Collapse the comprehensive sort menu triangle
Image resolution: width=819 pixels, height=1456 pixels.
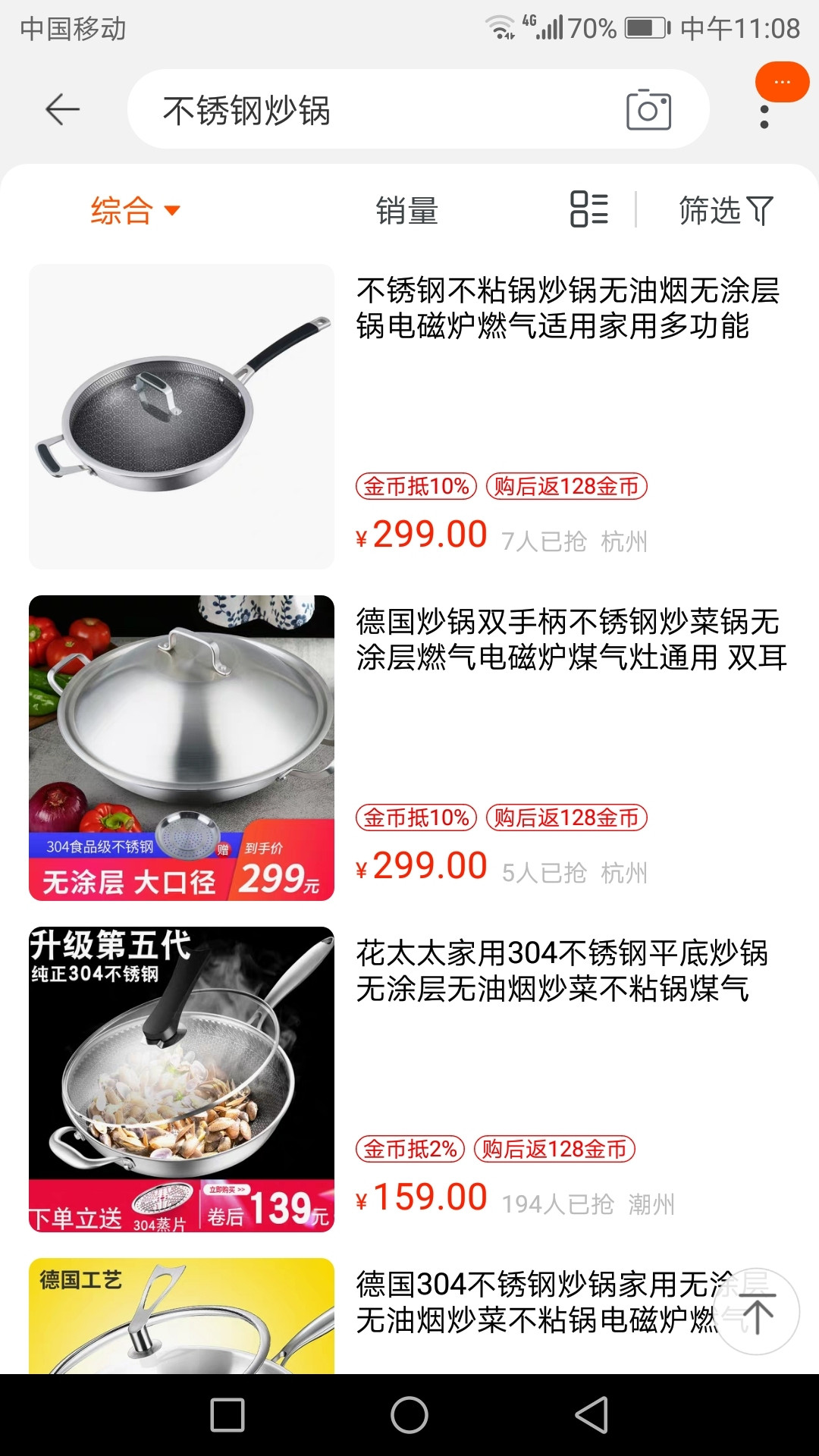coord(173,212)
